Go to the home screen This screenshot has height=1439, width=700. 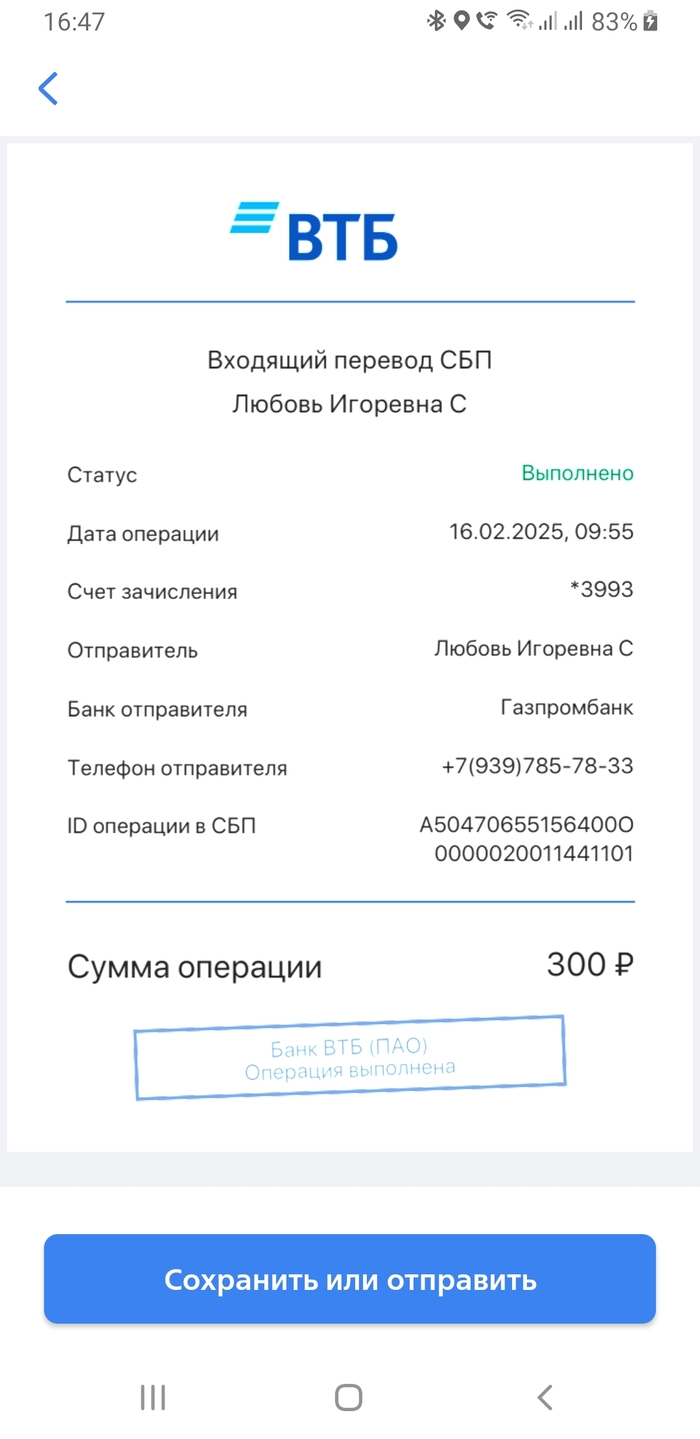point(348,1397)
